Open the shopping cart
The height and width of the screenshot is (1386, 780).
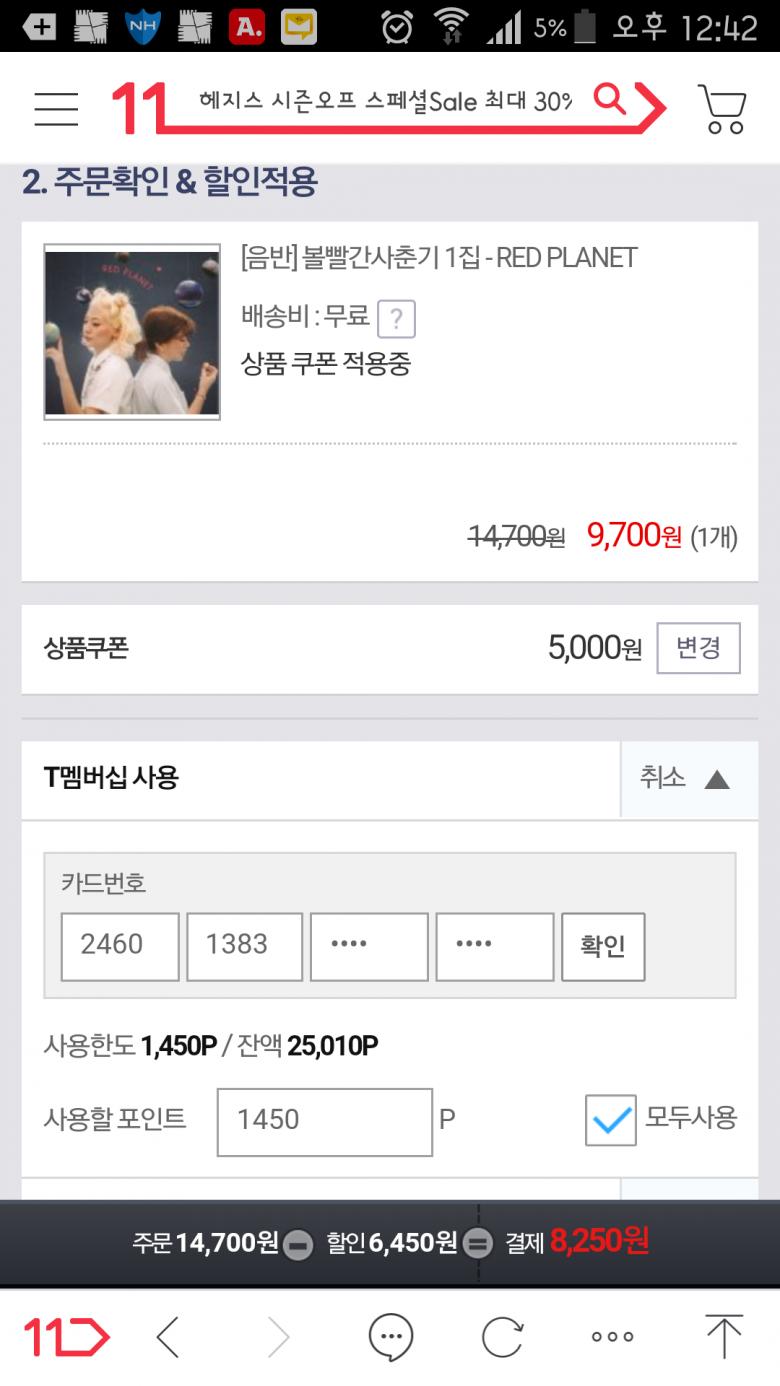click(722, 108)
